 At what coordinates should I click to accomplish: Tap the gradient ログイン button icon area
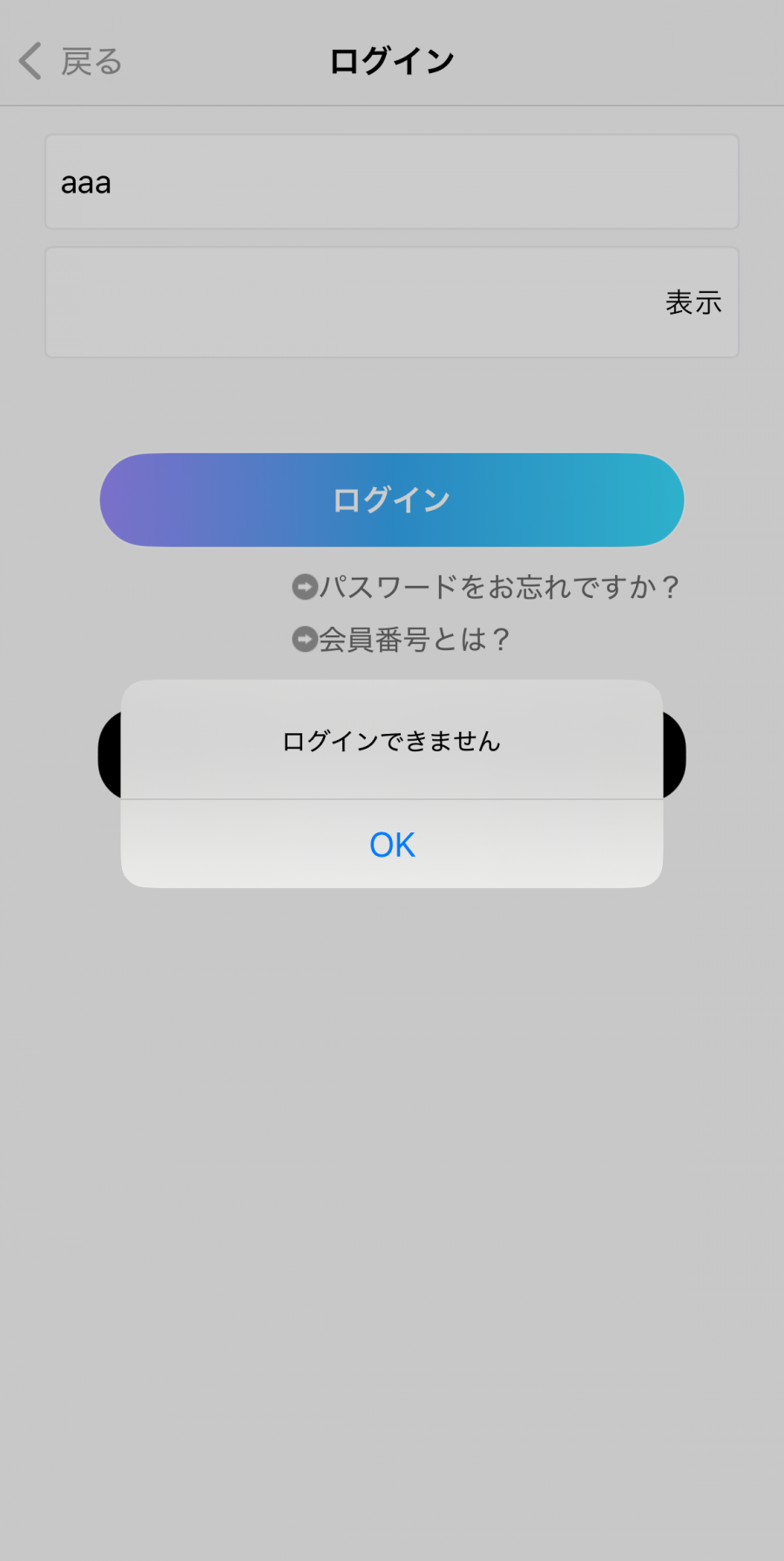click(x=392, y=500)
